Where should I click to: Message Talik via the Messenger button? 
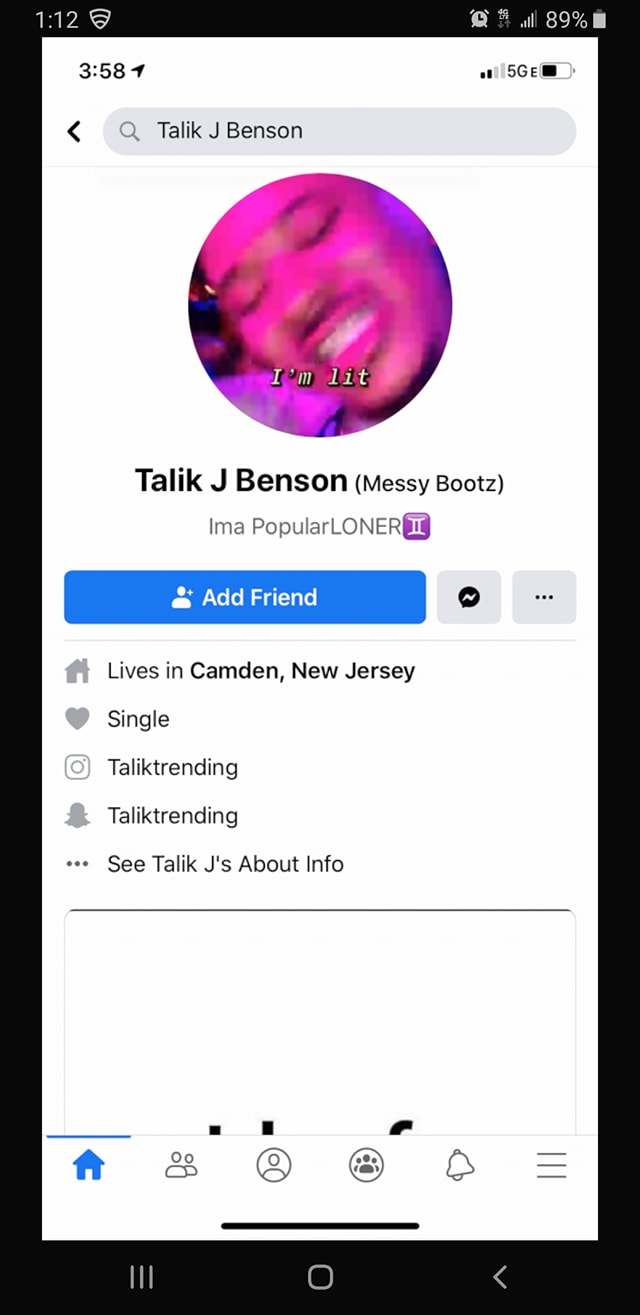coord(469,597)
